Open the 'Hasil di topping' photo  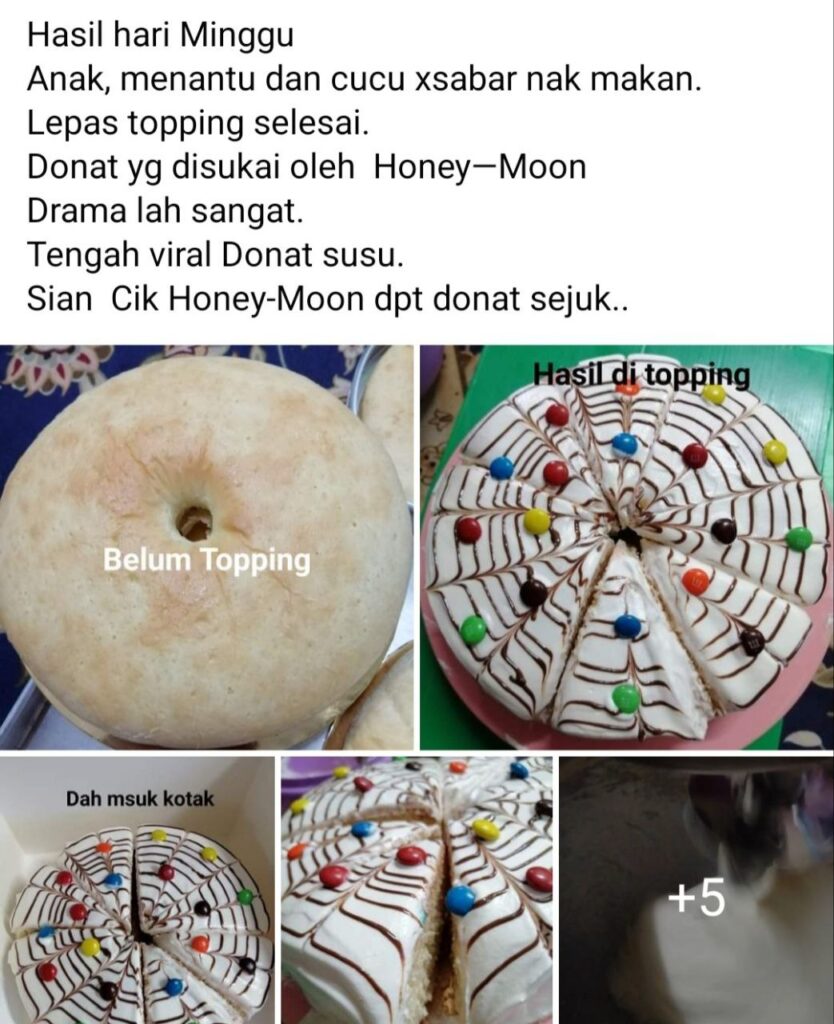point(625,548)
